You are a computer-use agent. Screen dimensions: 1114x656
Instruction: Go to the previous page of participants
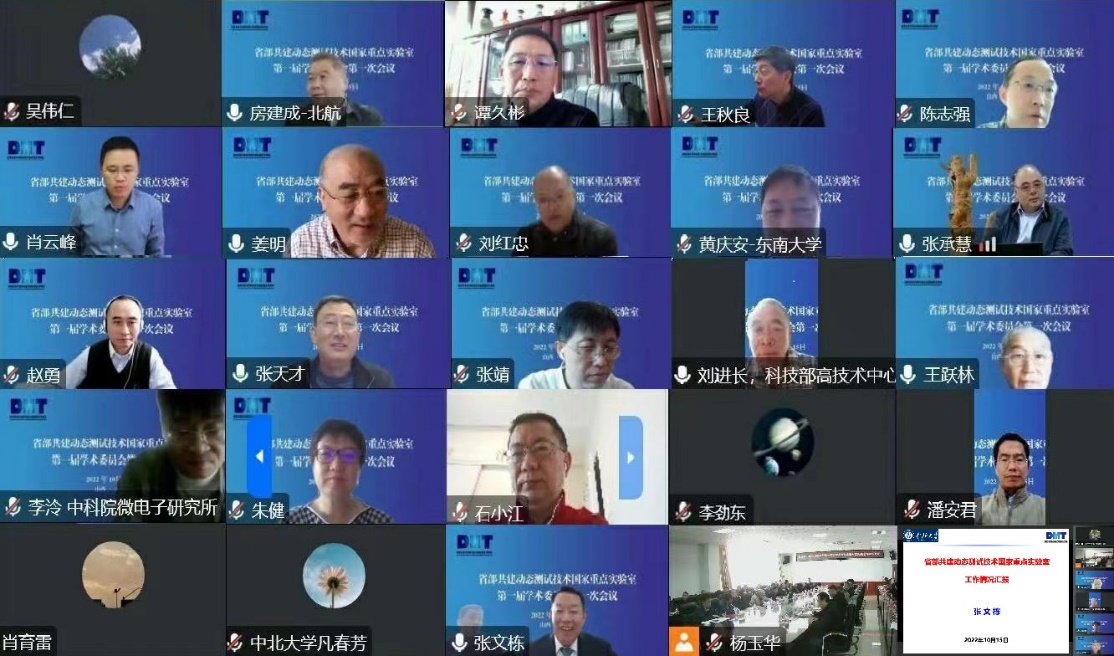(259, 457)
